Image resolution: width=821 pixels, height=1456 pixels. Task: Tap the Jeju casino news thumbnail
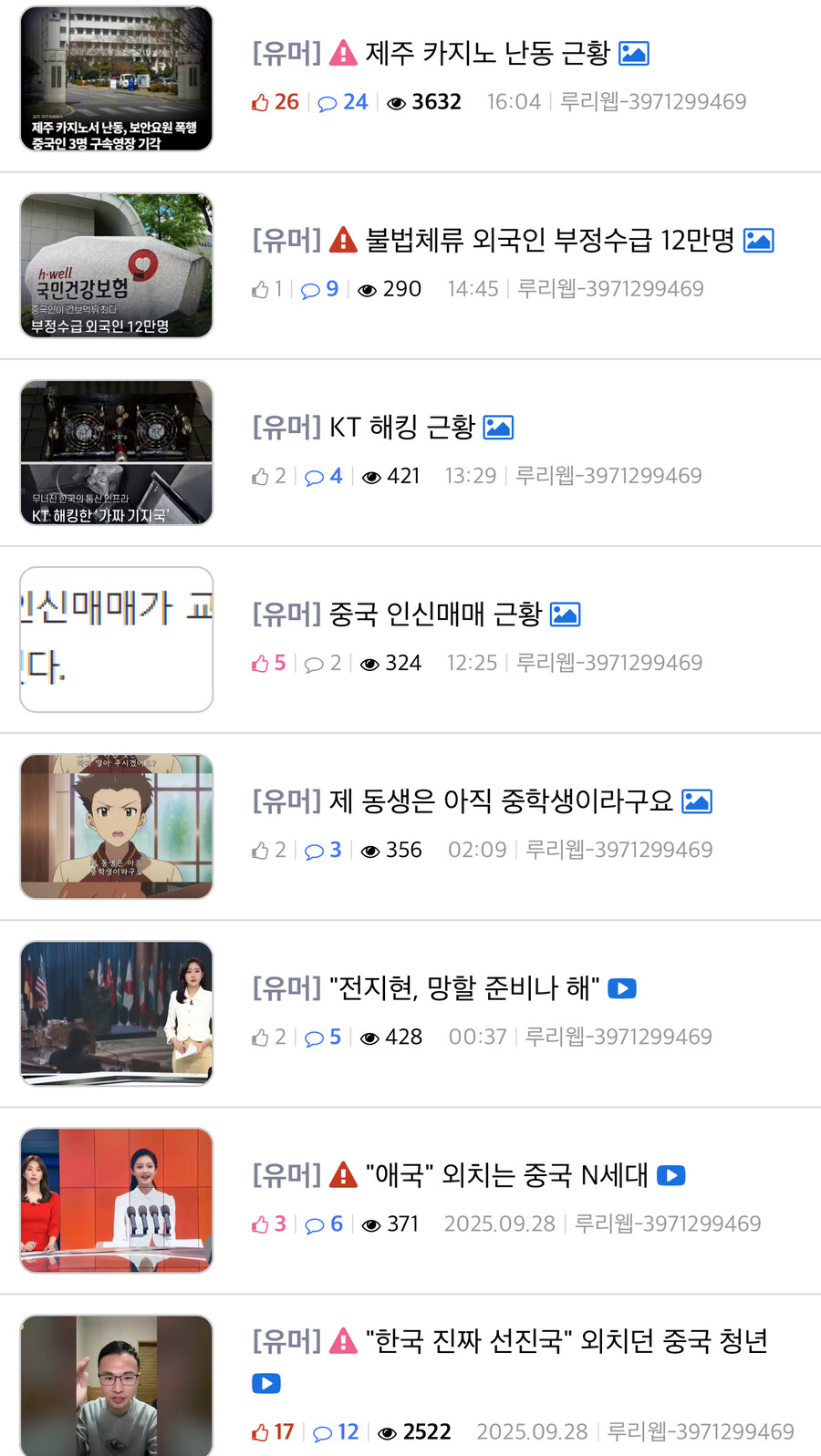tap(117, 79)
